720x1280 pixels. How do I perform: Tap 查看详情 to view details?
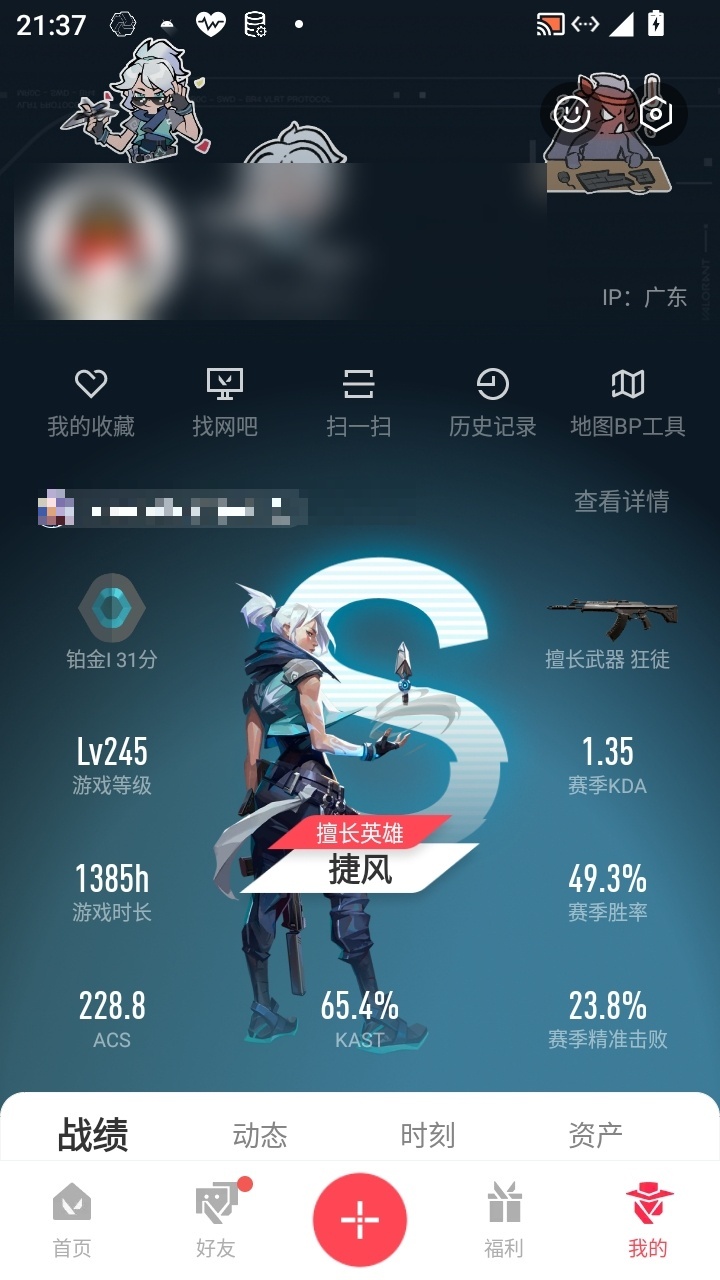pos(621,501)
